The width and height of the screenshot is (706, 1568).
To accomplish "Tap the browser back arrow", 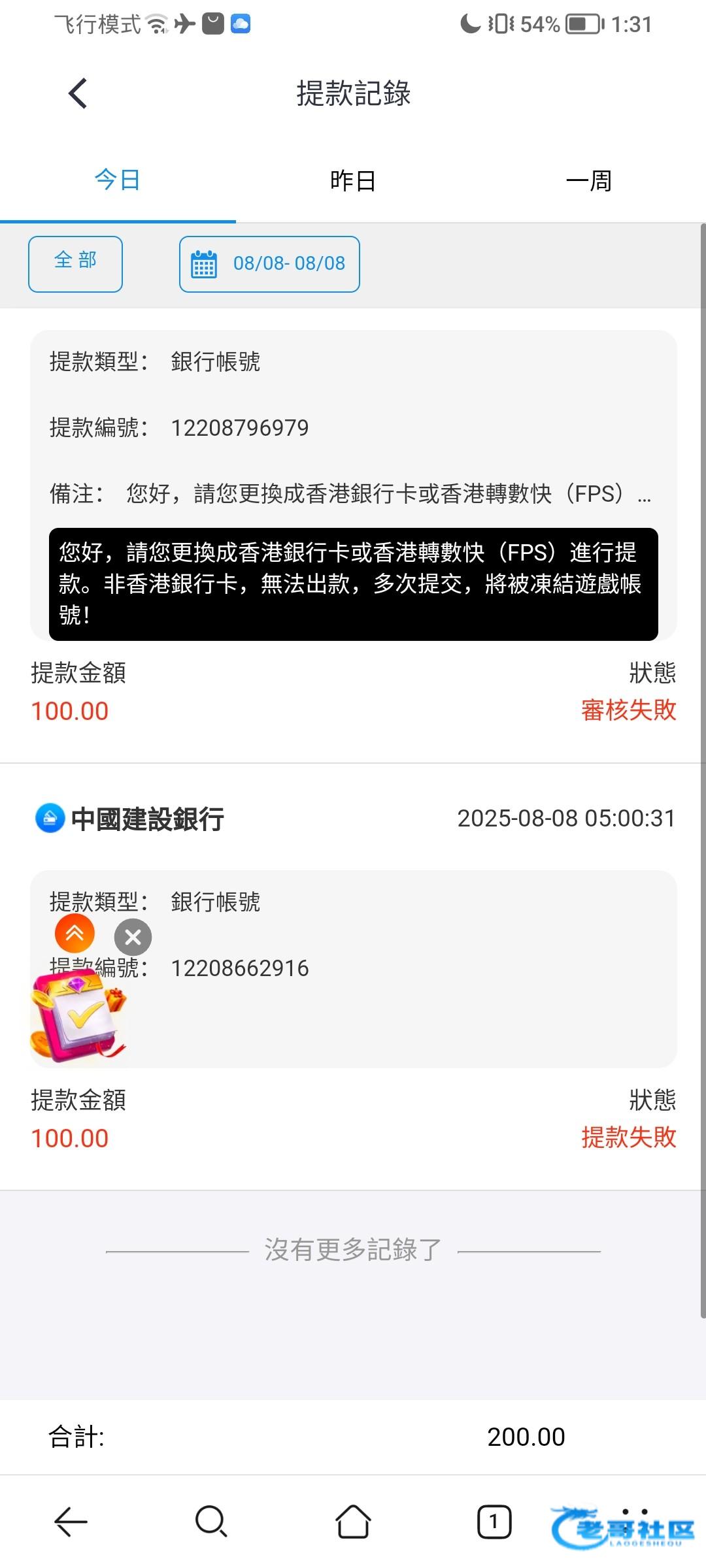I will pyautogui.click(x=71, y=1522).
